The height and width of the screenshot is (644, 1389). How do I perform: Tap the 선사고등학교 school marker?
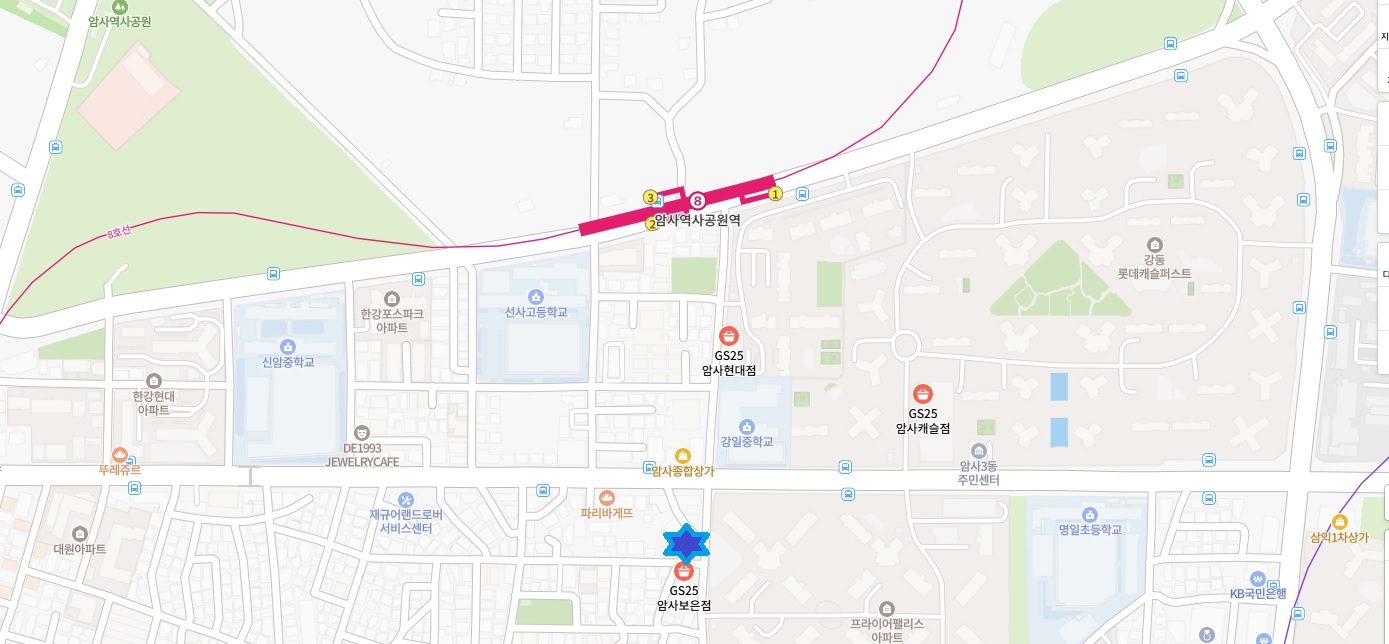point(536,296)
